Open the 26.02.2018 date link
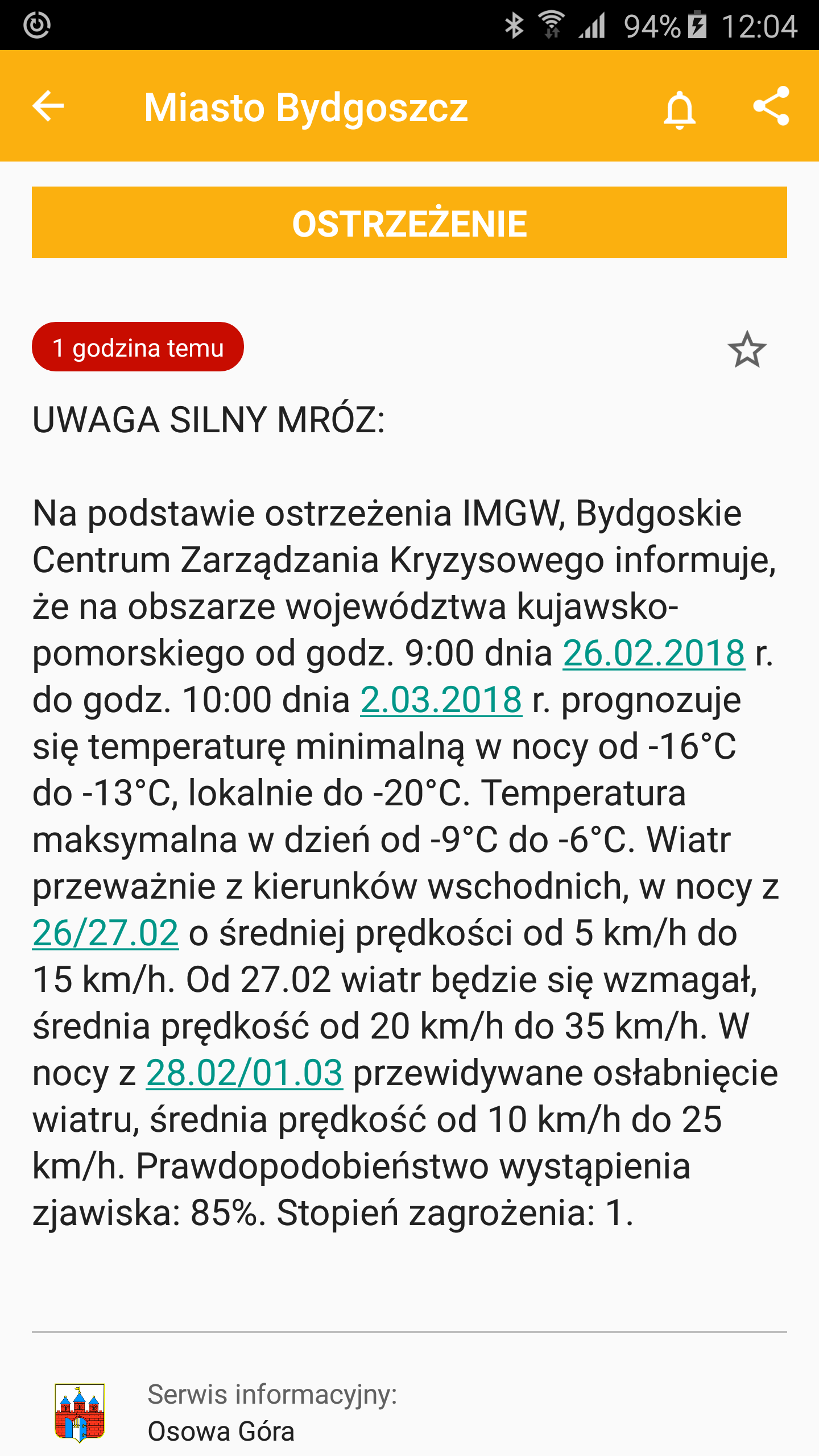The height and width of the screenshot is (1456, 819). pos(653,653)
